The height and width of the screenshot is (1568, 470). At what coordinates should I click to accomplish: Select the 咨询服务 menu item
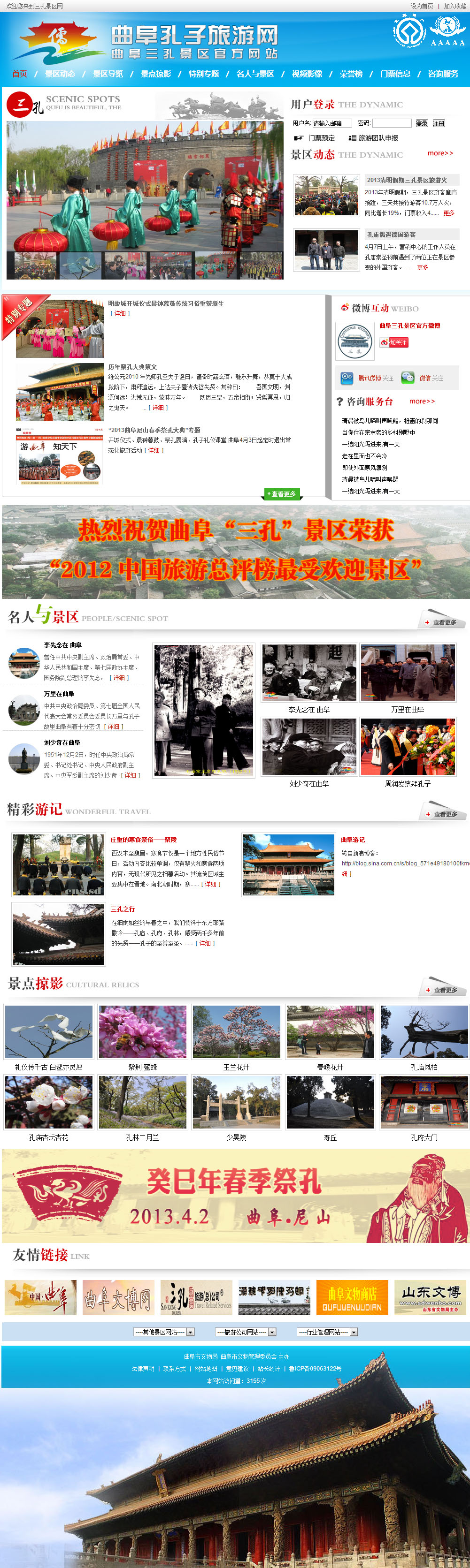click(443, 74)
